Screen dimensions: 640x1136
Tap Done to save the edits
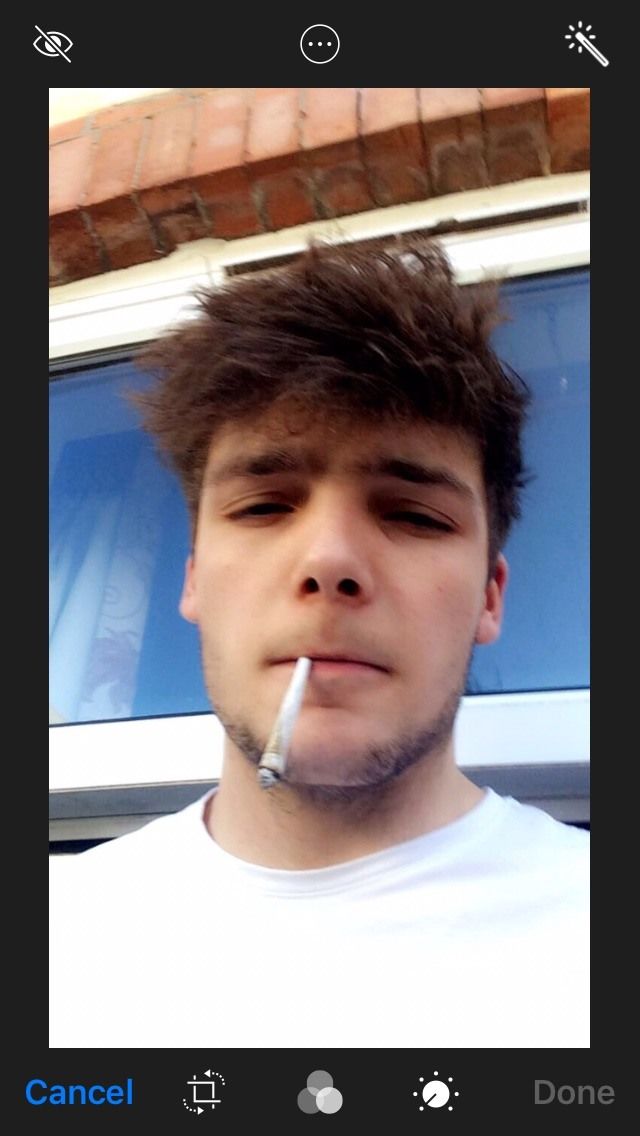(x=574, y=1093)
